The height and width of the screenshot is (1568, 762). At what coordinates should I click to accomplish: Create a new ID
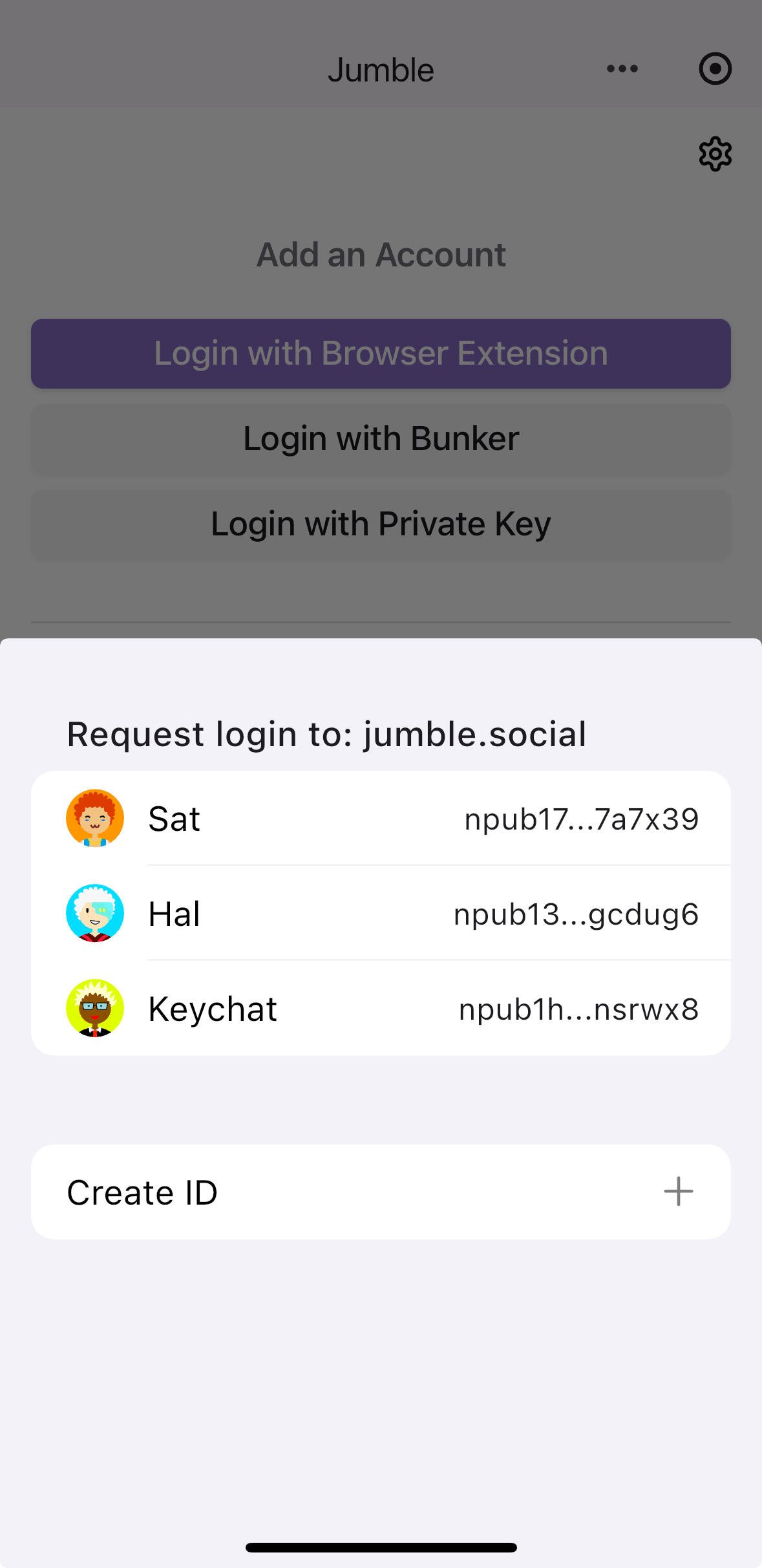[x=381, y=1192]
